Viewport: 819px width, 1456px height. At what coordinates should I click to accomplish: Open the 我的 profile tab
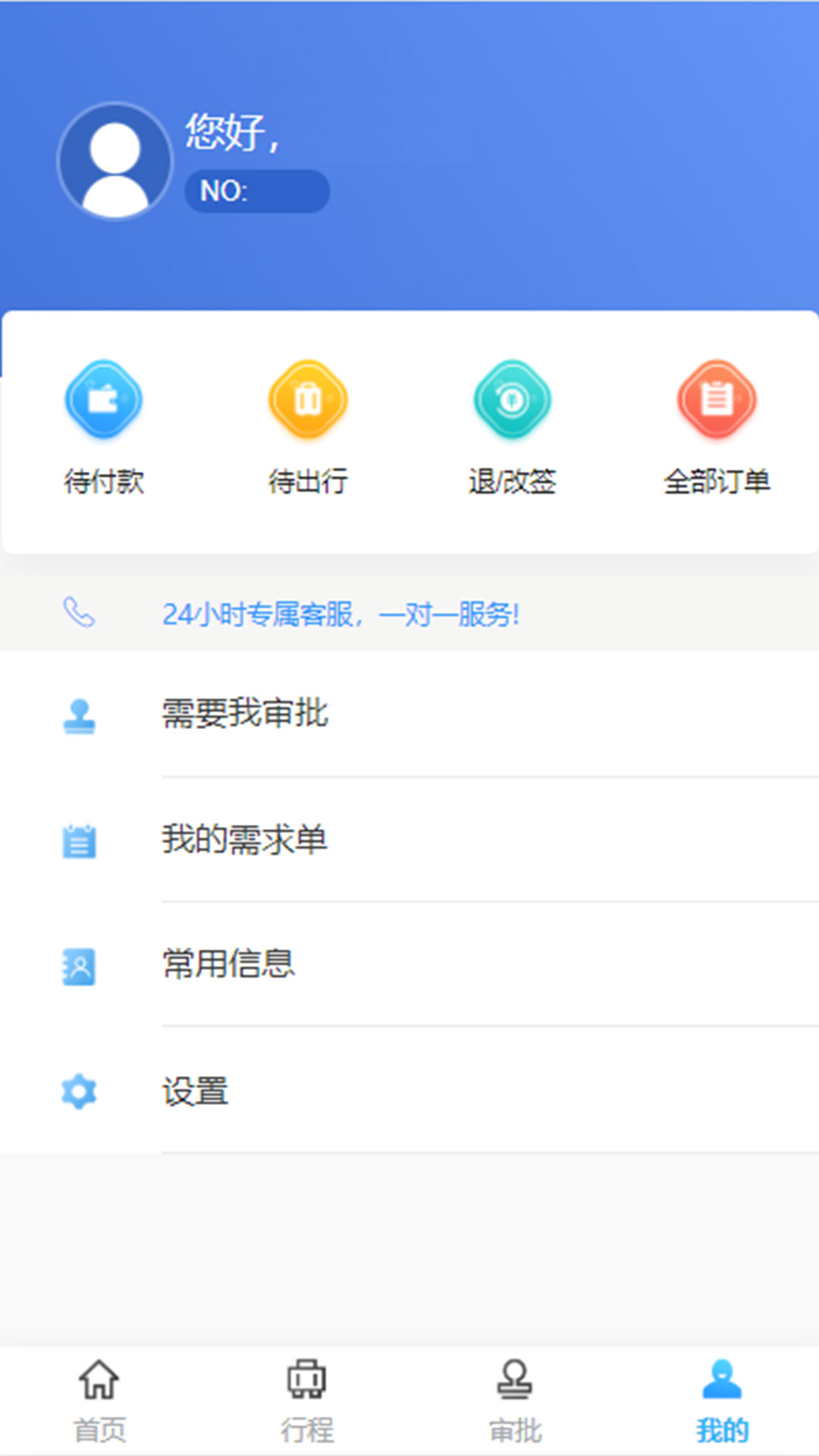coord(720,1403)
